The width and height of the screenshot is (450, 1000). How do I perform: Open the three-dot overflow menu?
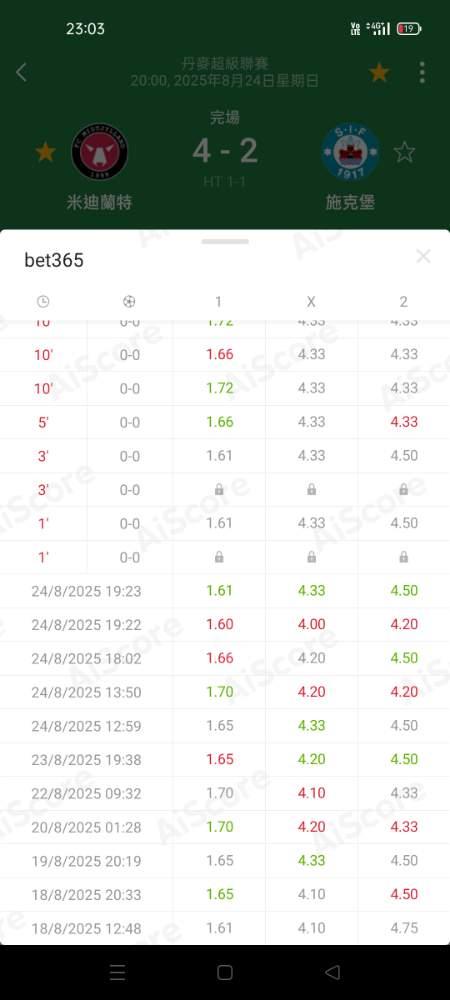[x=422, y=73]
